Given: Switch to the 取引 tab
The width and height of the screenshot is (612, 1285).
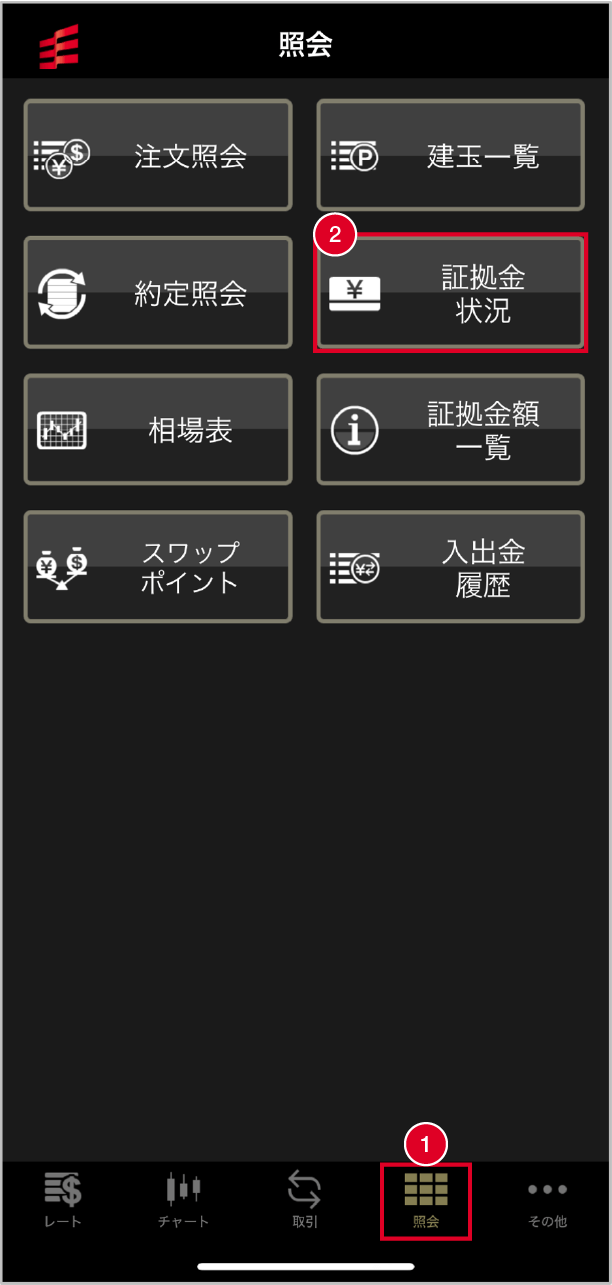Looking at the screenshot, I should tap(304, 1200).
